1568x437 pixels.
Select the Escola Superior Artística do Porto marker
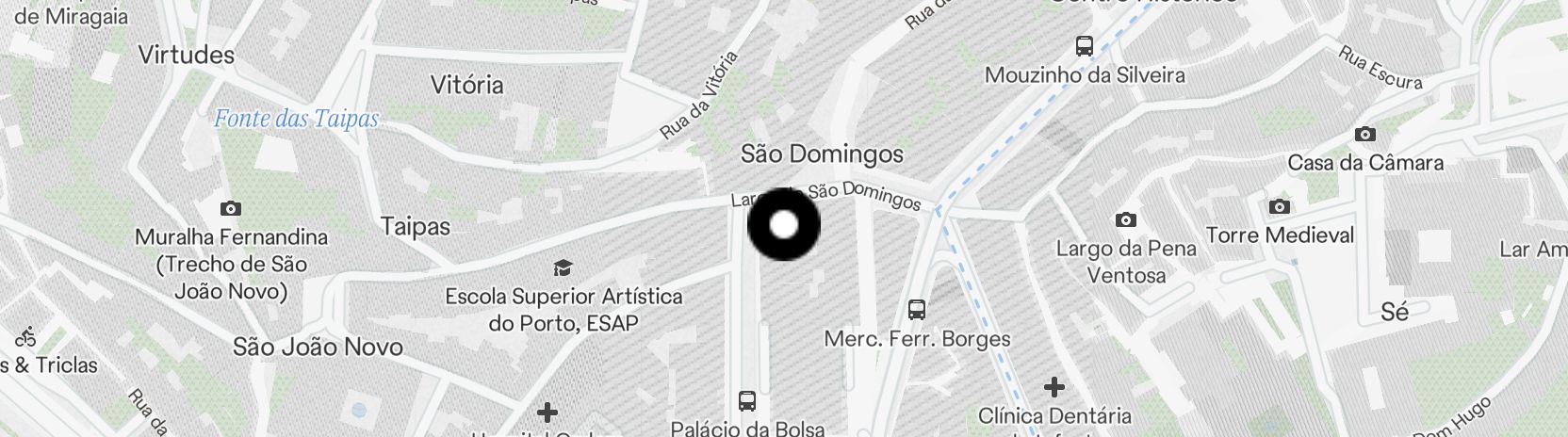click(563, 268)
